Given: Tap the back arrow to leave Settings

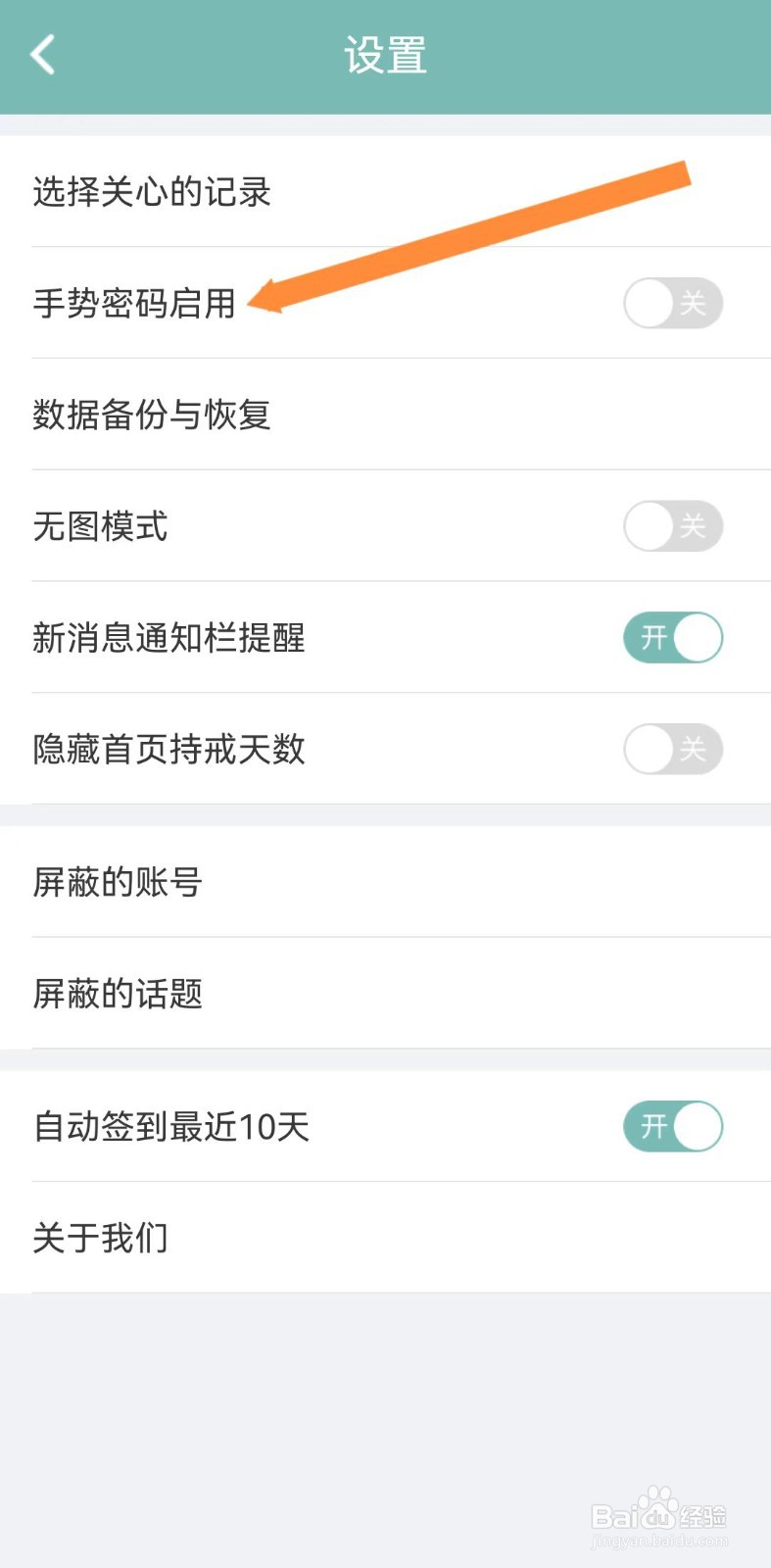Looking at the screenshot, I should point(41,55).
